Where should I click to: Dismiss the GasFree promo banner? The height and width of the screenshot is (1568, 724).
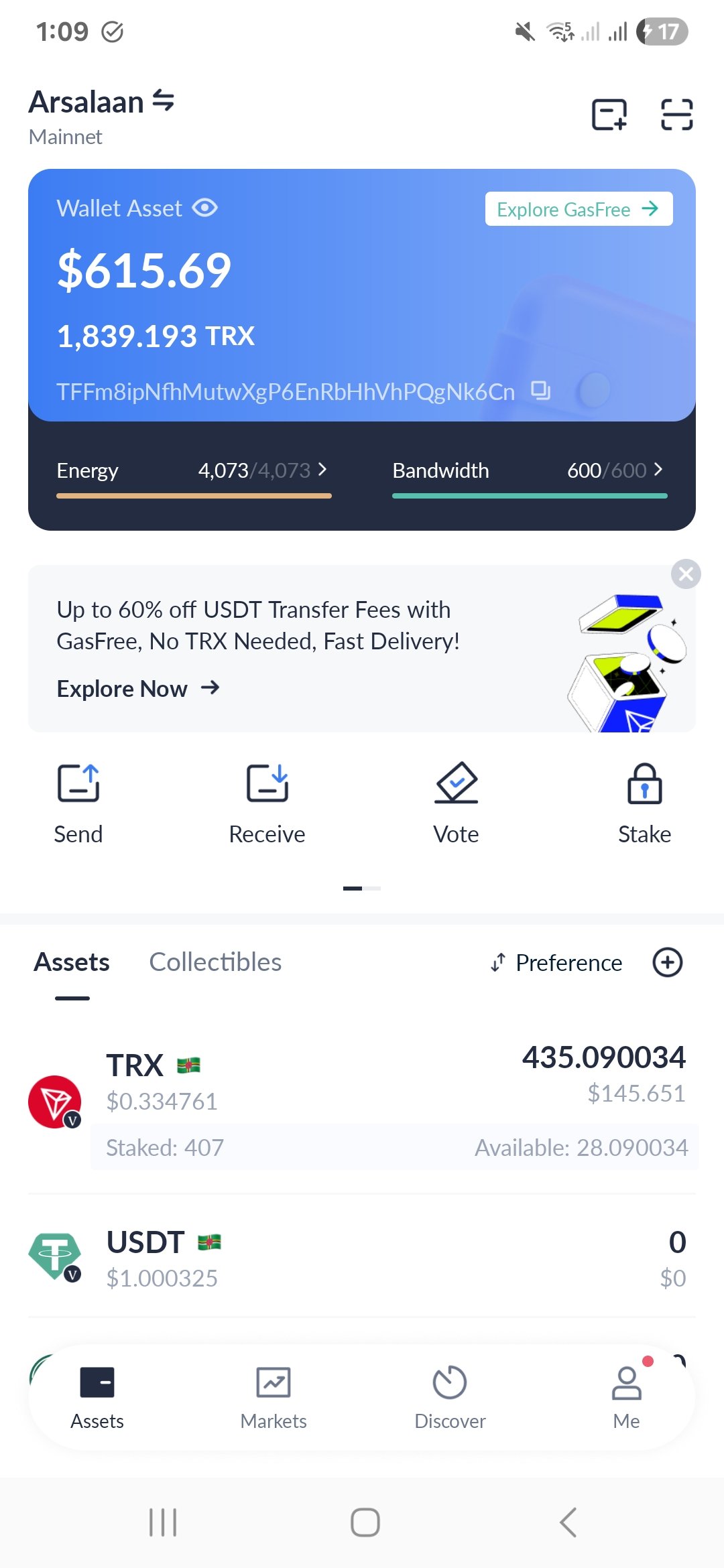[686, 574]
